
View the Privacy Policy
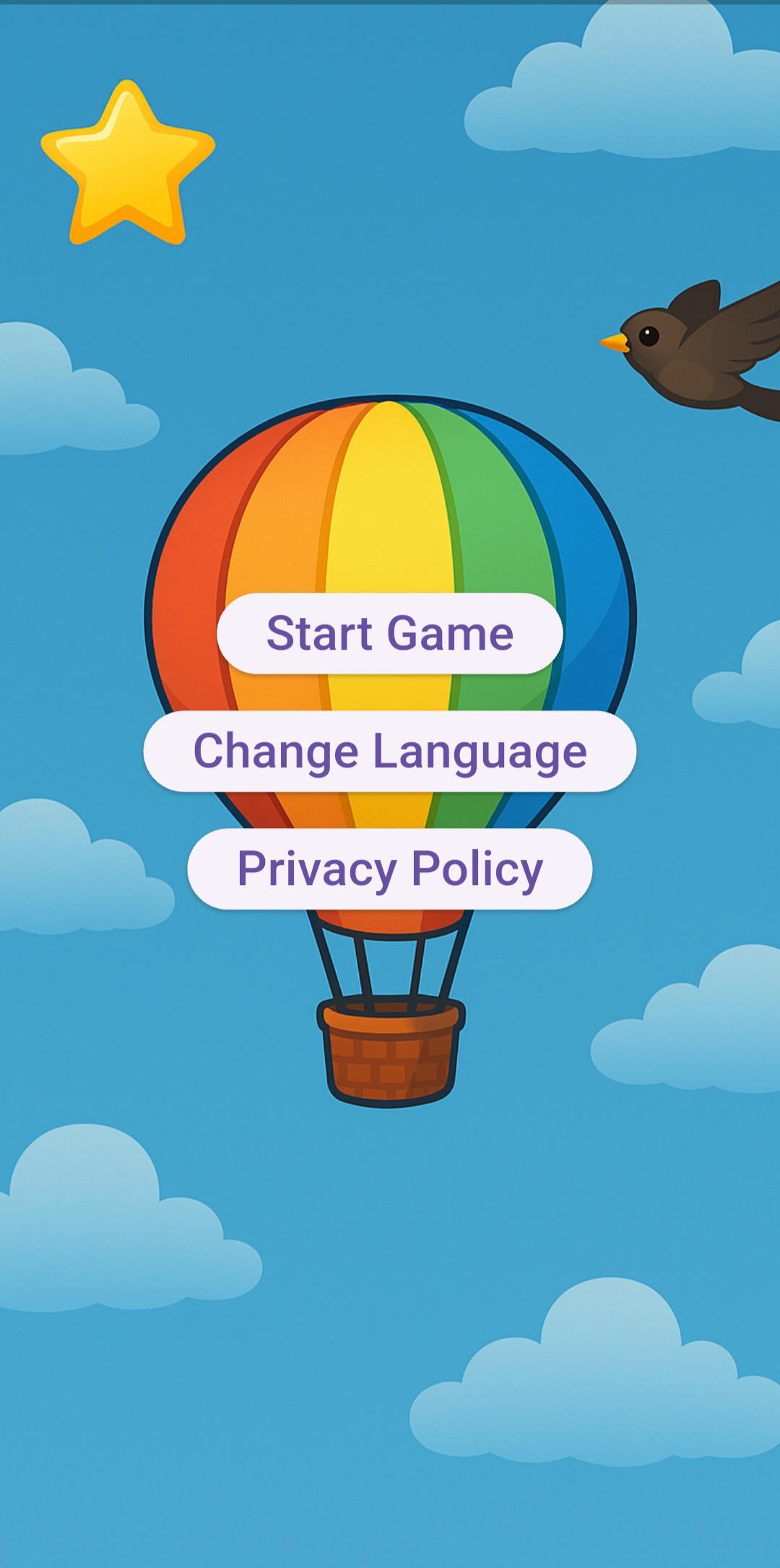click(389, 868)
